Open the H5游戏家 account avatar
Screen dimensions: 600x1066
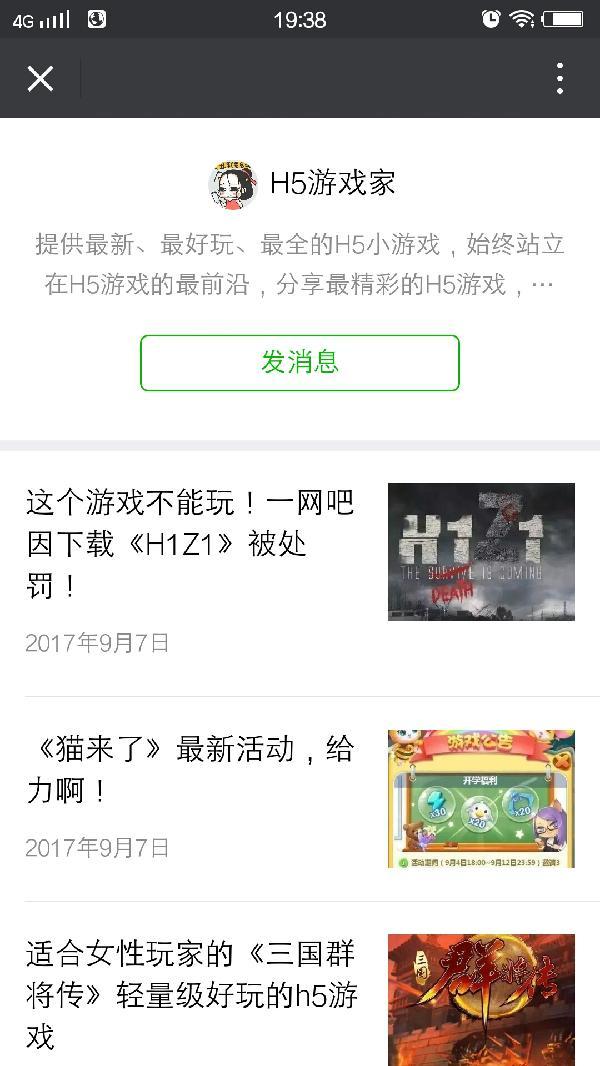[x=233, y=184]
